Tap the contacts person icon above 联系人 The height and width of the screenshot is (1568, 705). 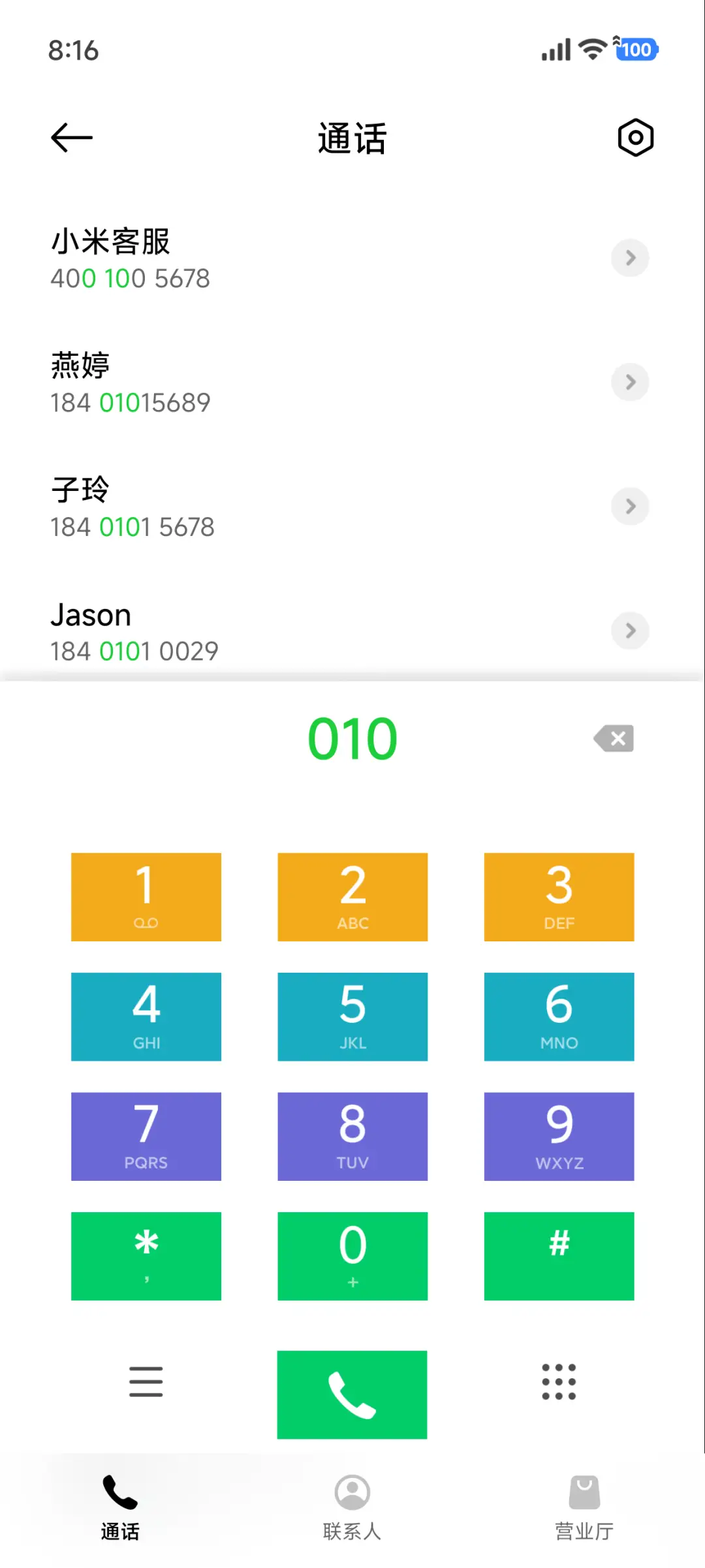[x=352, y=1492]
